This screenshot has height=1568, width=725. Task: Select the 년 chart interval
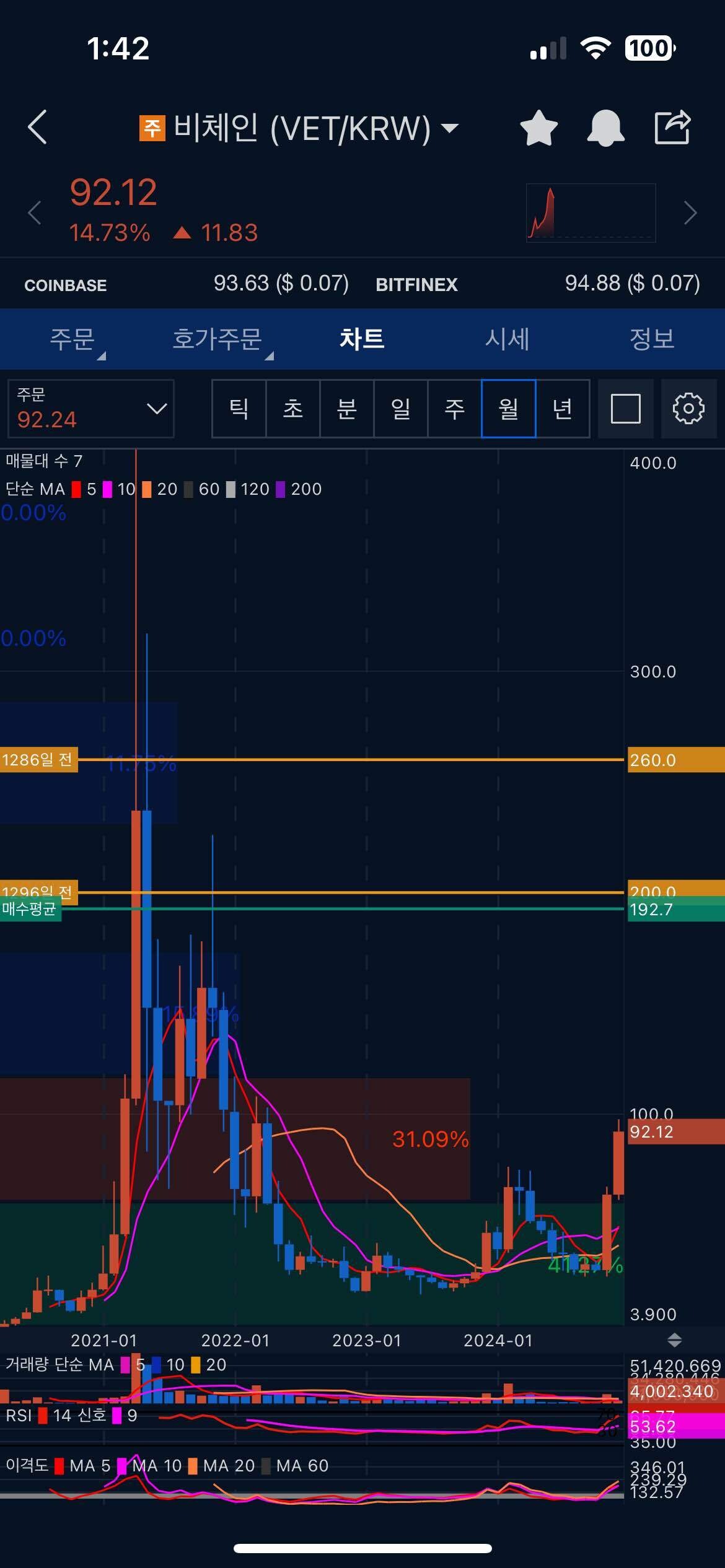(563, 409)
